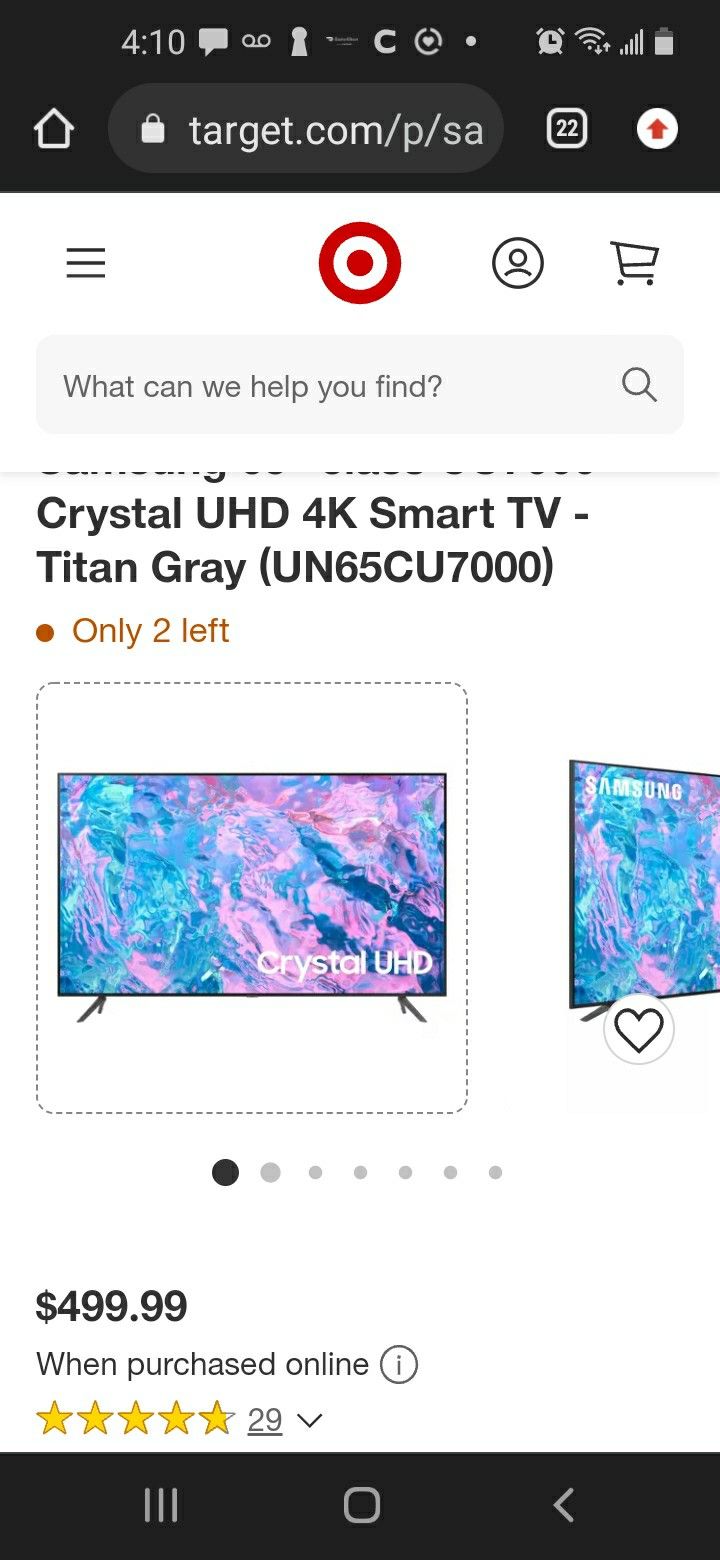Image resolution: width=720 pixels, height=1560 pixels.
Task: Open the browser tab switcher showing 22
Action: pos(567,129)
